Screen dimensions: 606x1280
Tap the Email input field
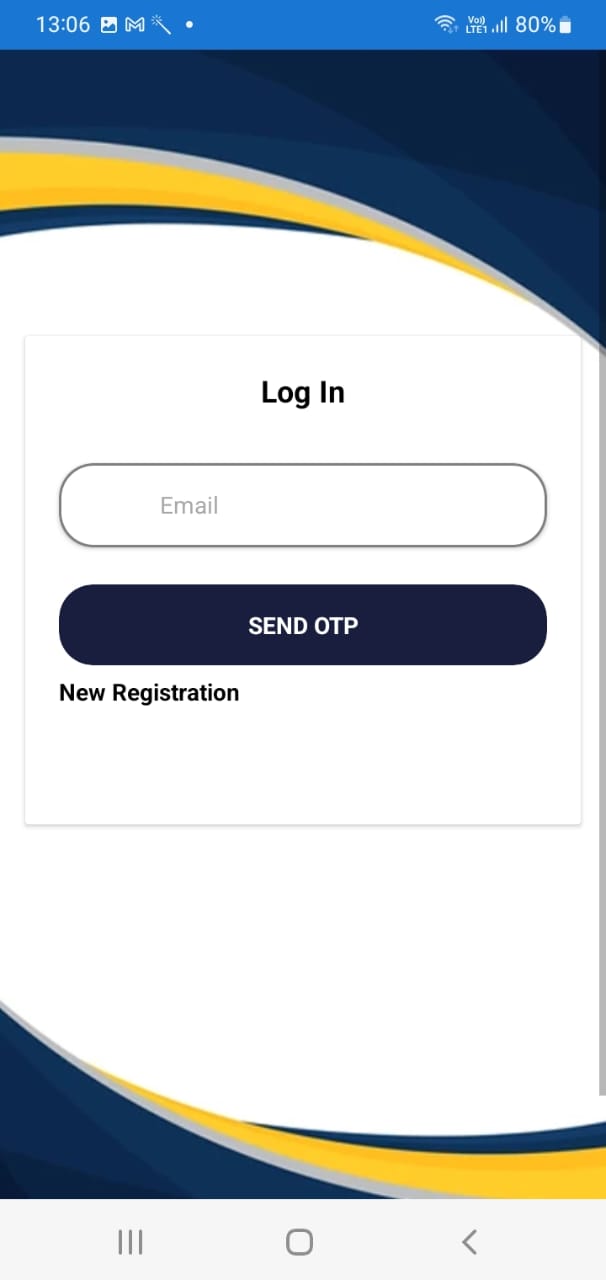302,505
